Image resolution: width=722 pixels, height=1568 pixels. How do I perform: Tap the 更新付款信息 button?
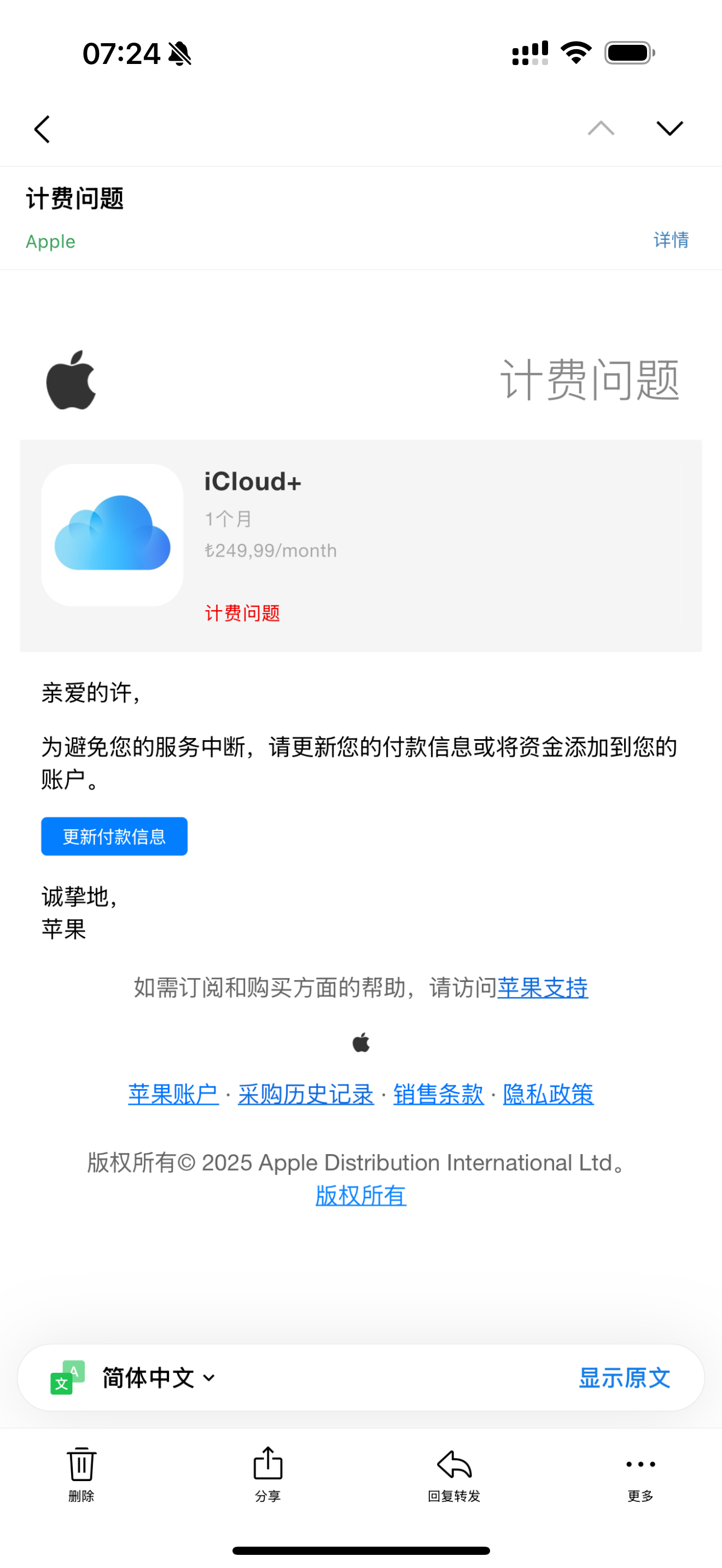click(114, 836)
